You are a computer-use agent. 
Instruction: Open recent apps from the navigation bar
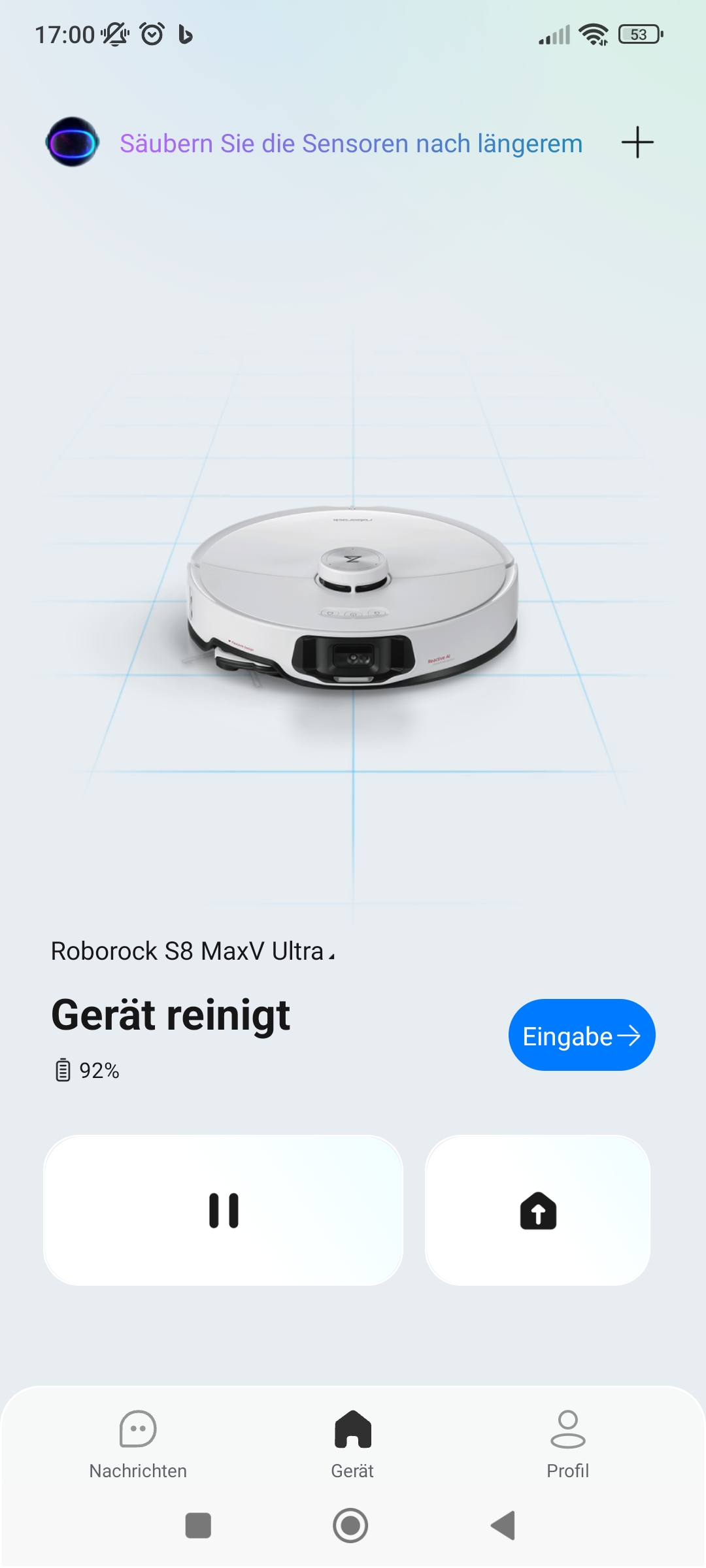point(198,1526)
